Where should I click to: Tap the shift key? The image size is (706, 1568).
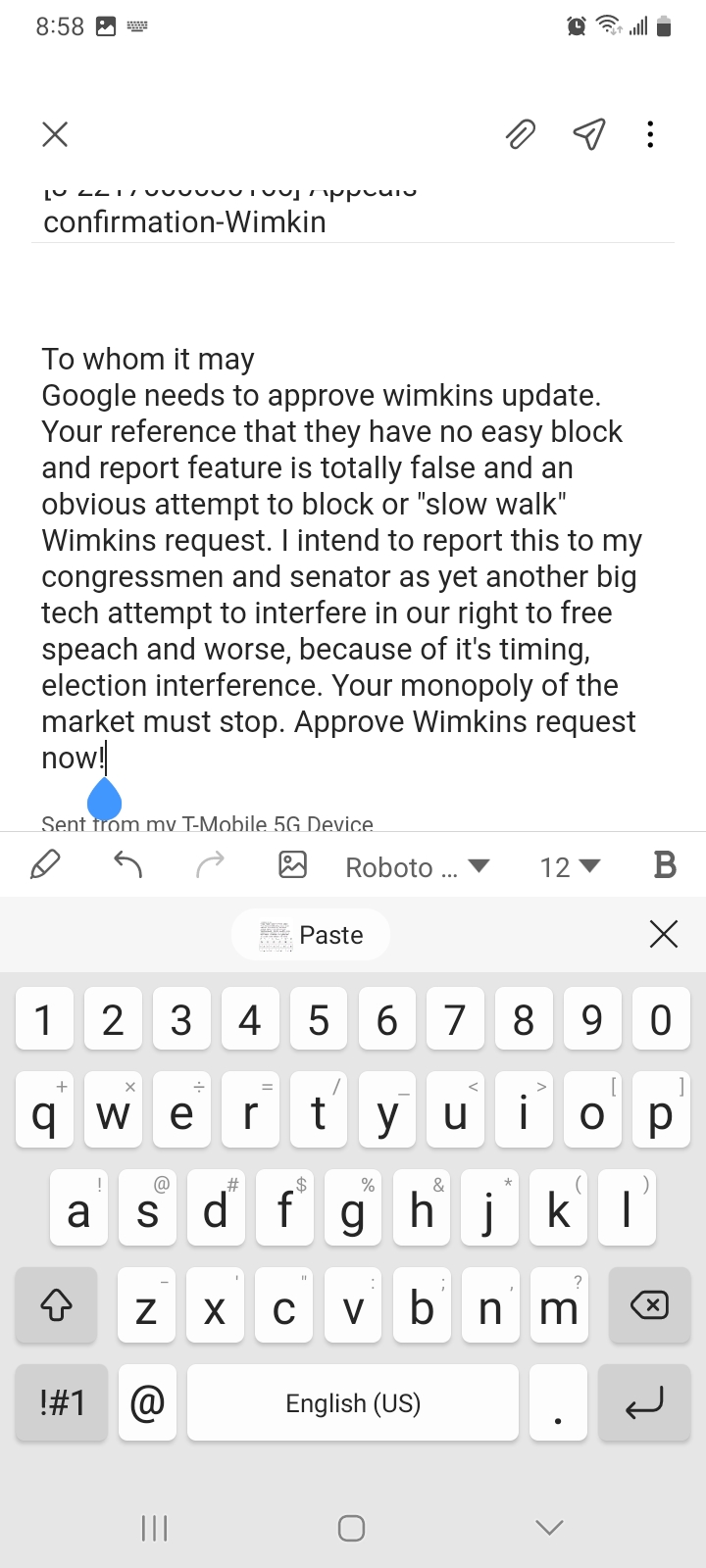56,1305
